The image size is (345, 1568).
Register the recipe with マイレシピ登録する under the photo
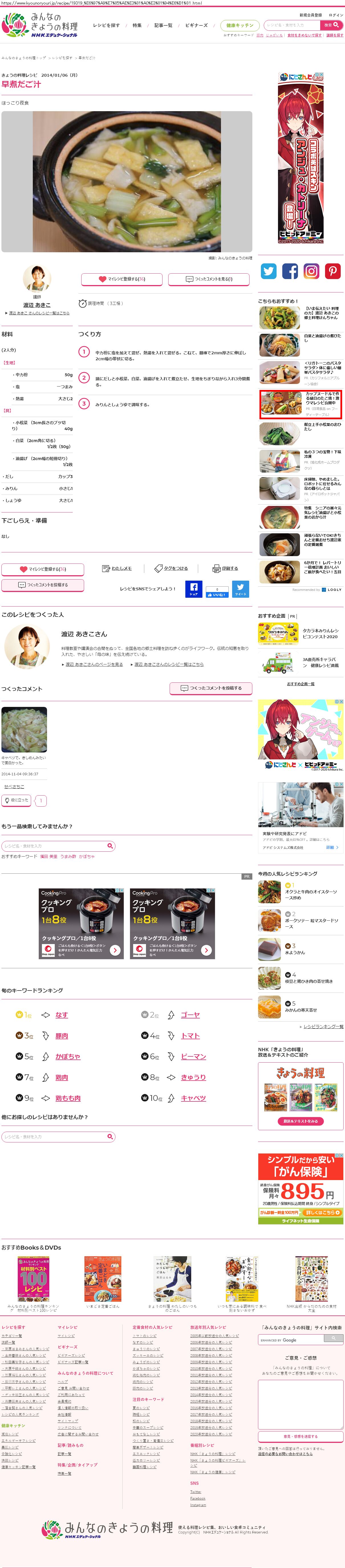click(x=122, y=279)
